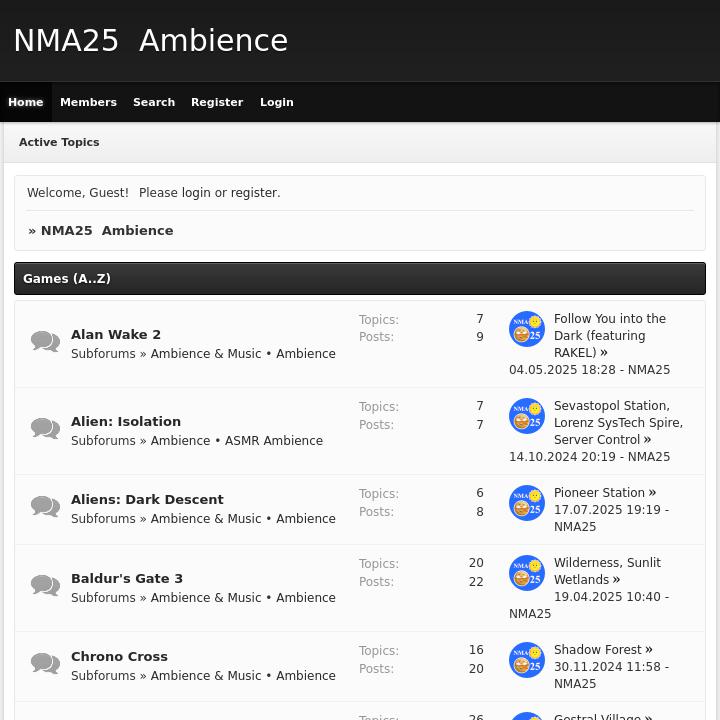Open the Login page
The image size is (720, 720).
[x=276, y=102]
